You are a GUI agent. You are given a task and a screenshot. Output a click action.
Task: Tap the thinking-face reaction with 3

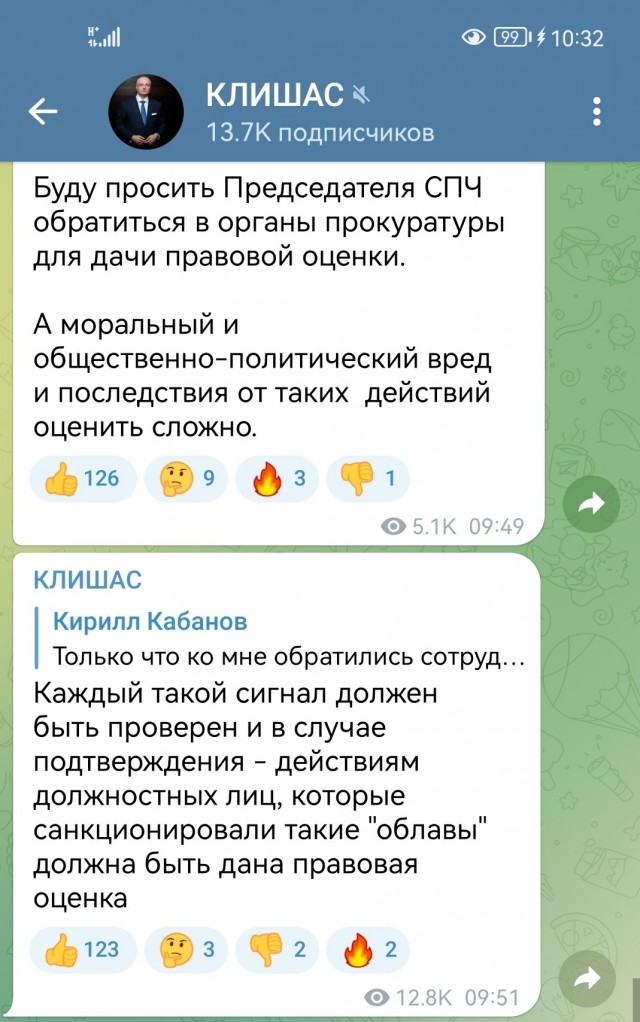tap(186, 949)
